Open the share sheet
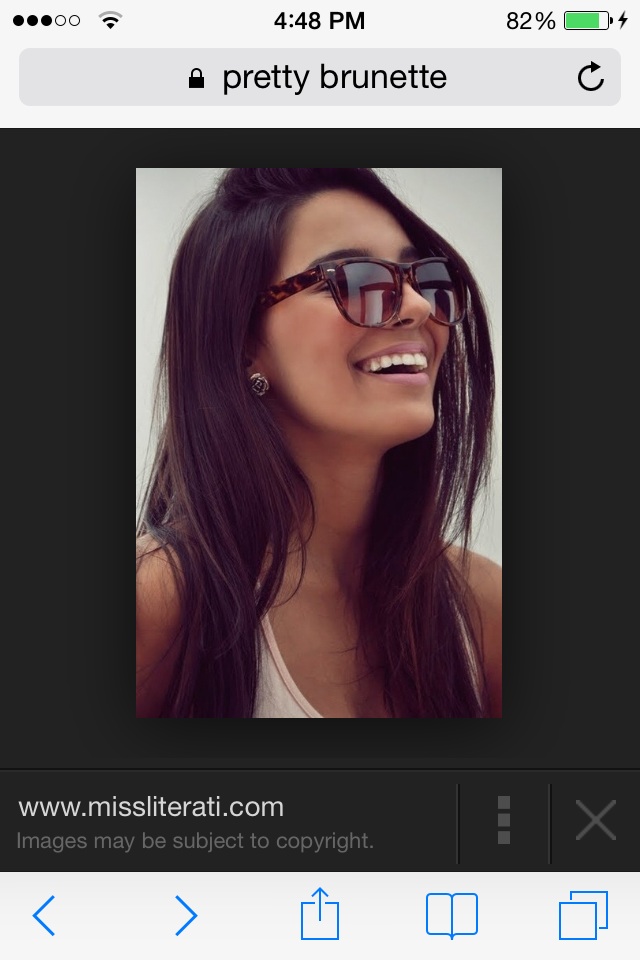The width and height of the screenshot is (640, 960). (320, 913)
